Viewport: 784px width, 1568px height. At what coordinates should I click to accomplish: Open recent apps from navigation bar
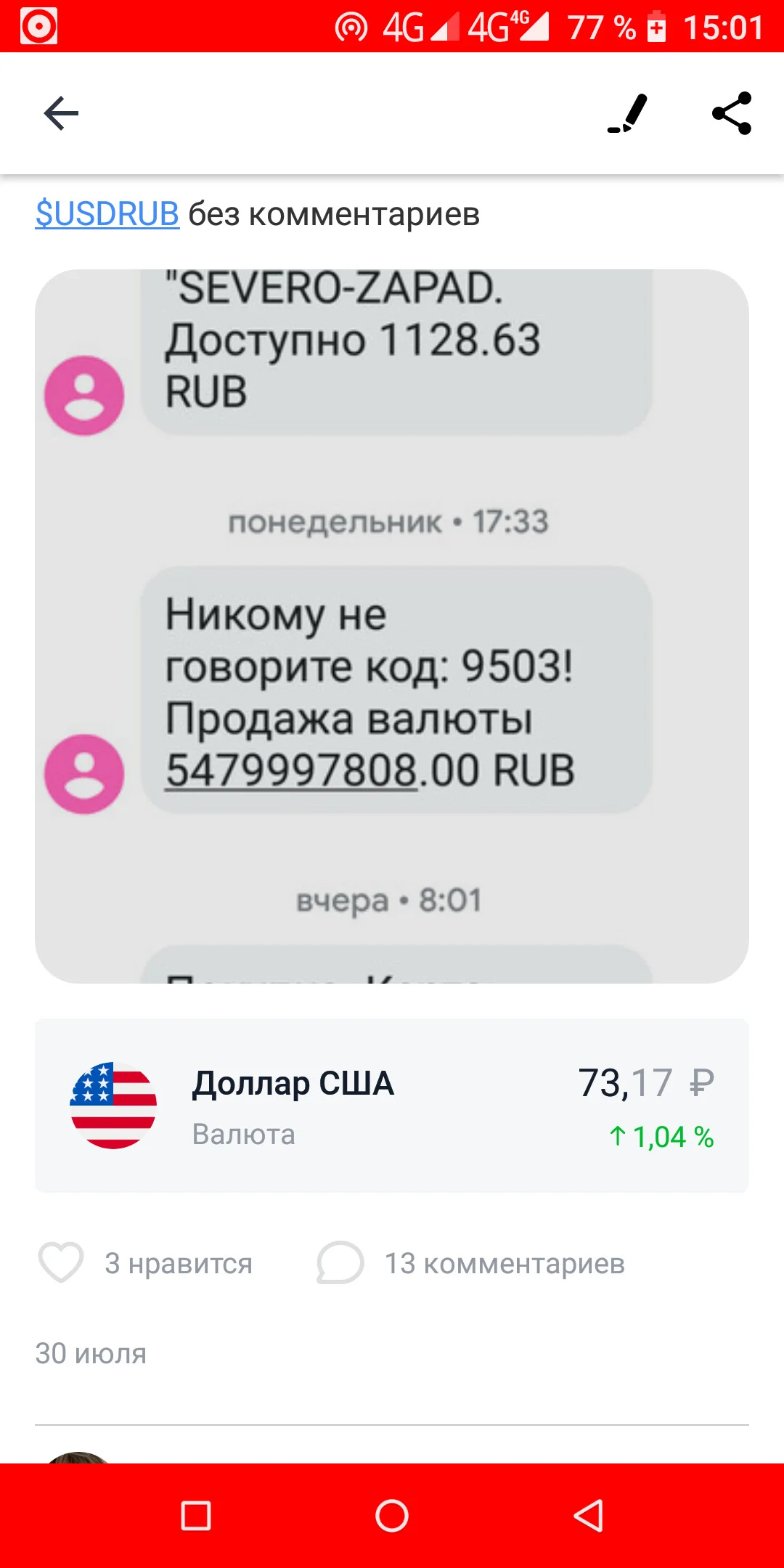click(x=196, y=1516)
